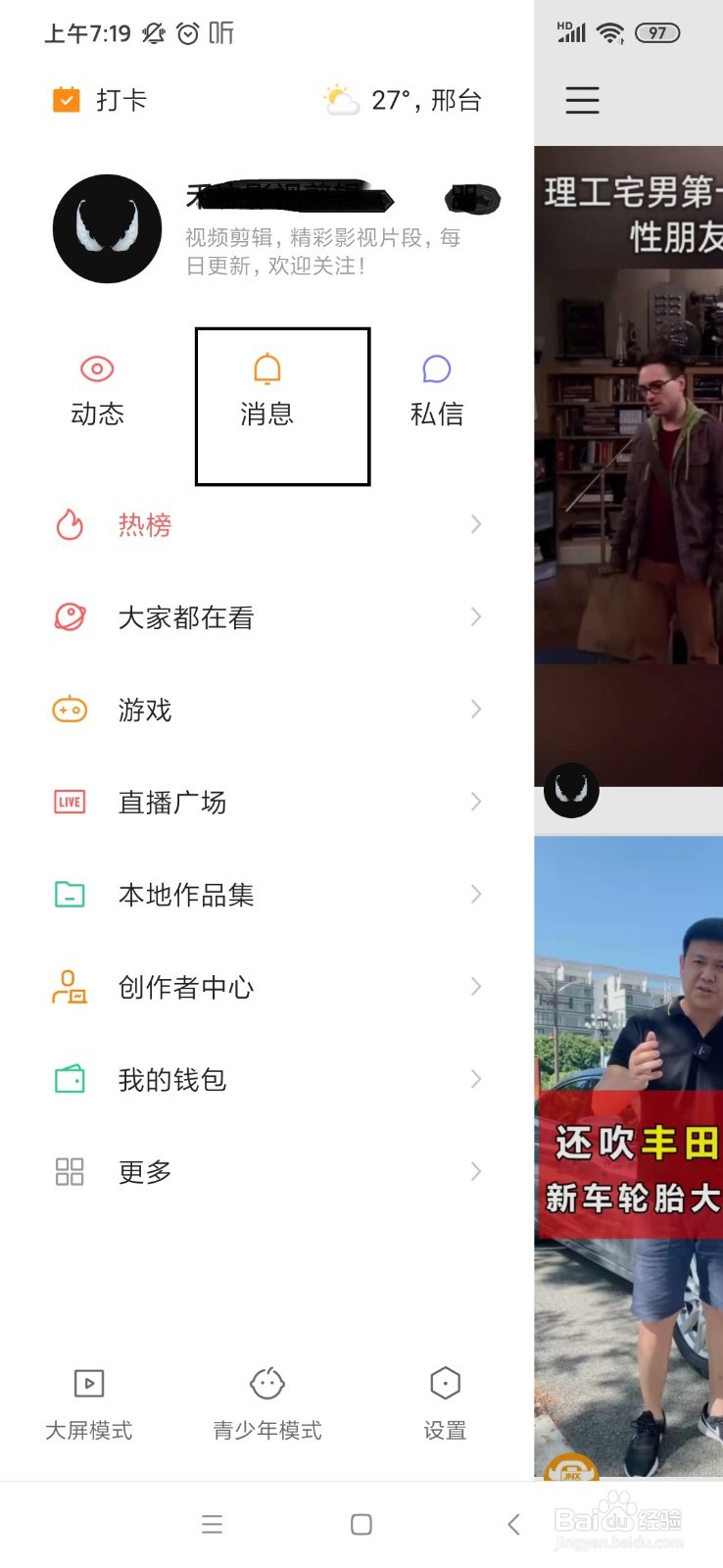This screenshot has width=723, height=1568.
Task: Expand the 更多 (more) options
Action: coord(476,1171)
